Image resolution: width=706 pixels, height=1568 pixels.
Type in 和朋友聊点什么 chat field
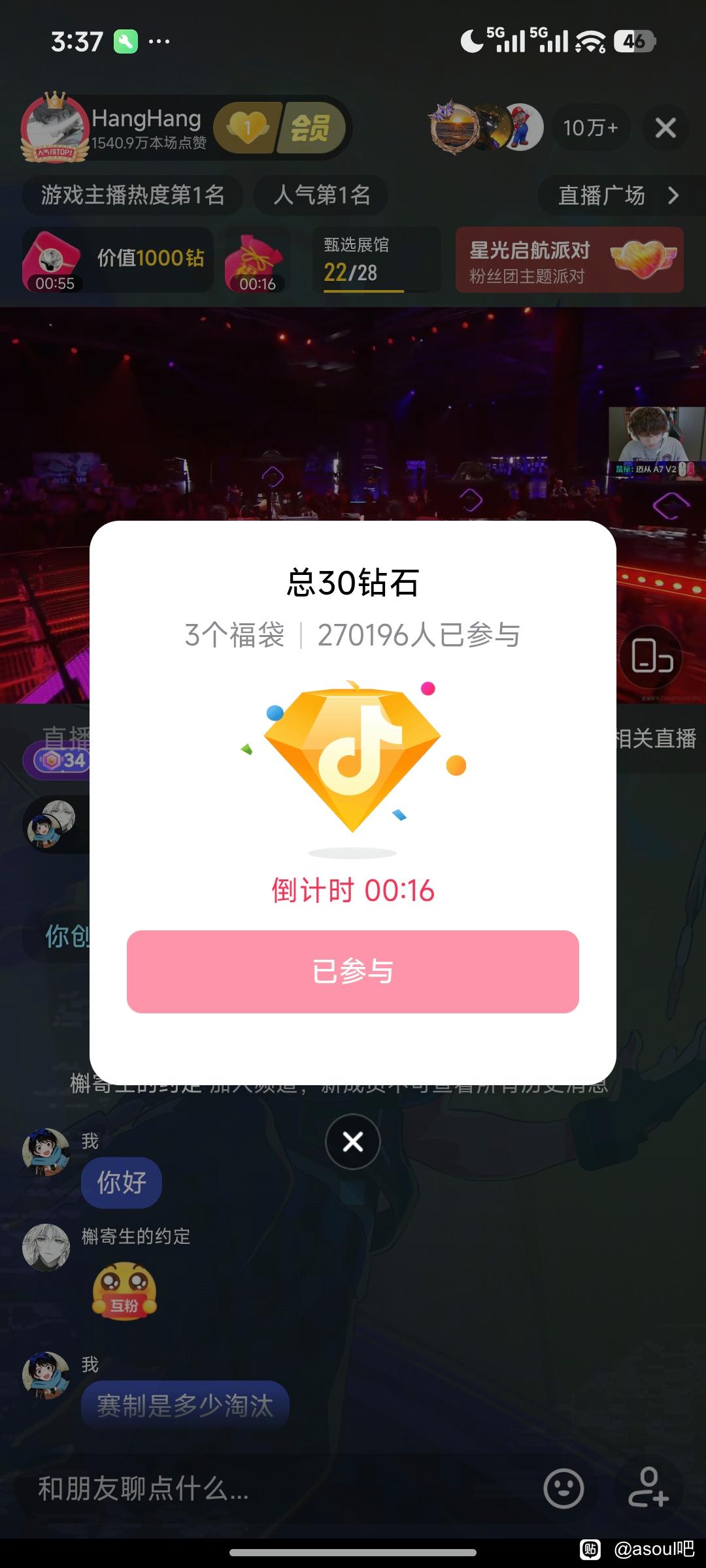click(261, 1489)
